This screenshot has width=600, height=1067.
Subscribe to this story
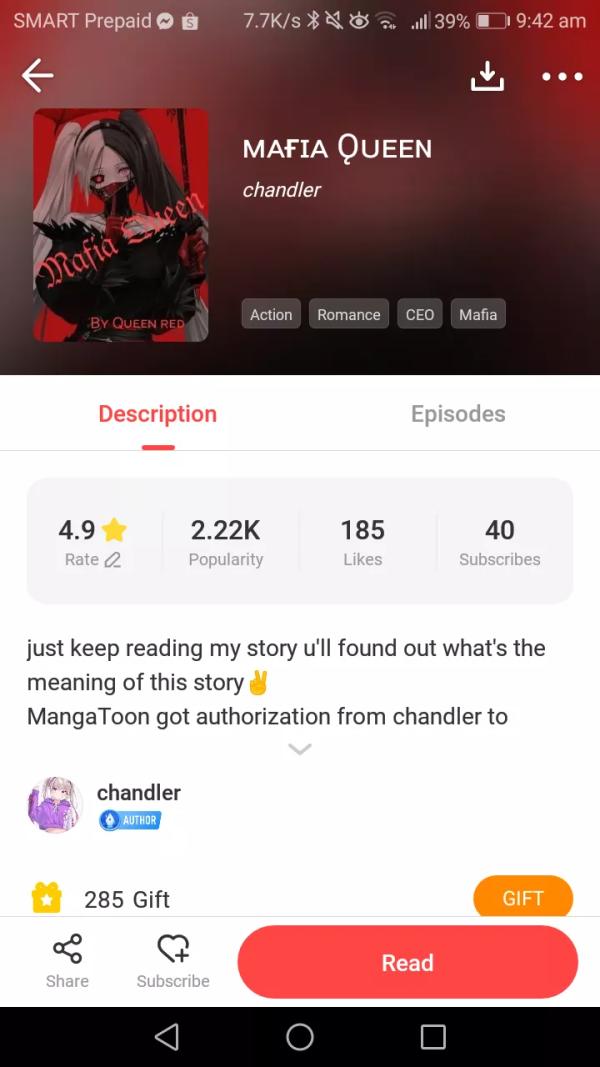[173, 961]
